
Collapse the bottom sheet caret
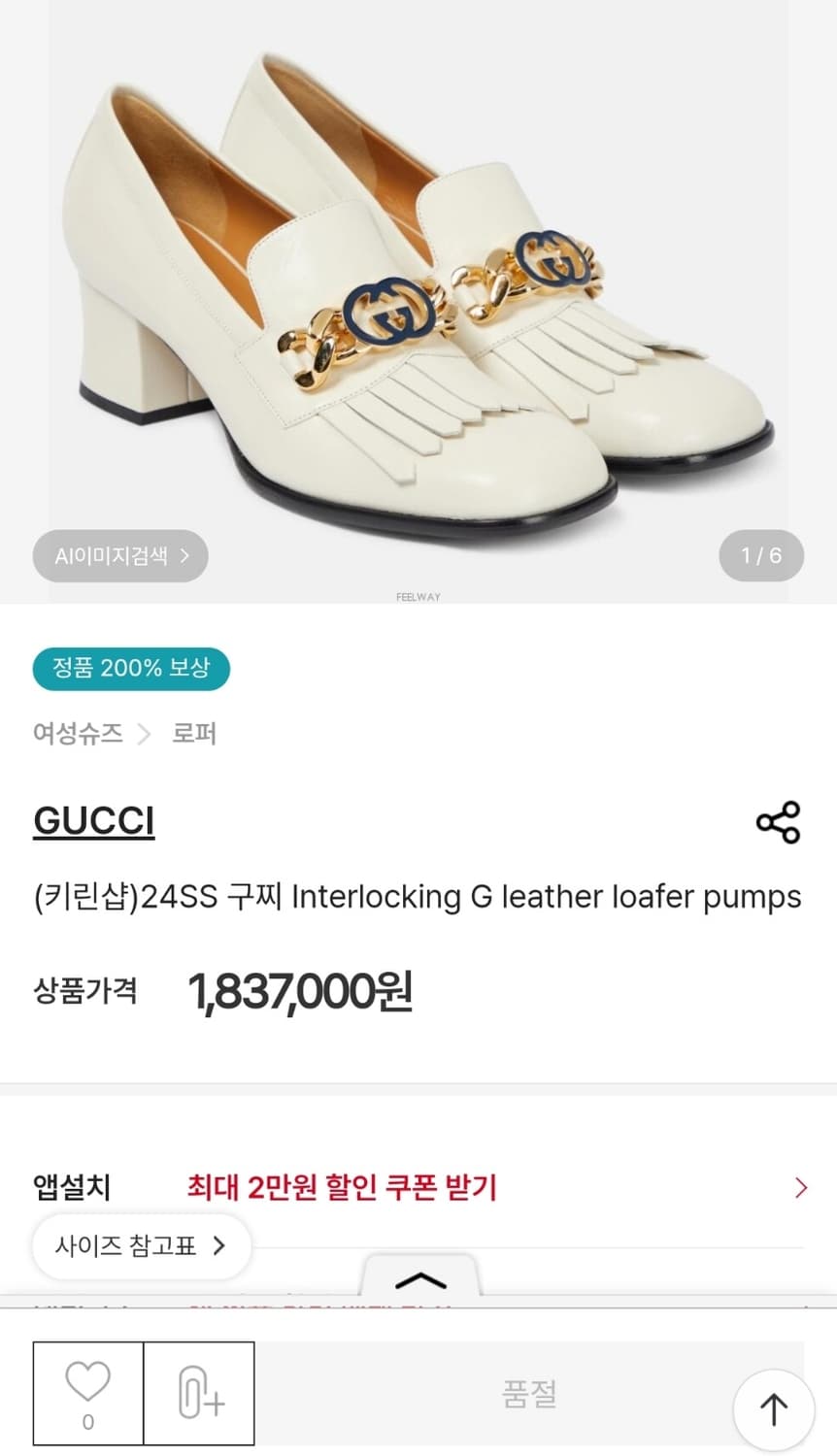point(418,1281)
